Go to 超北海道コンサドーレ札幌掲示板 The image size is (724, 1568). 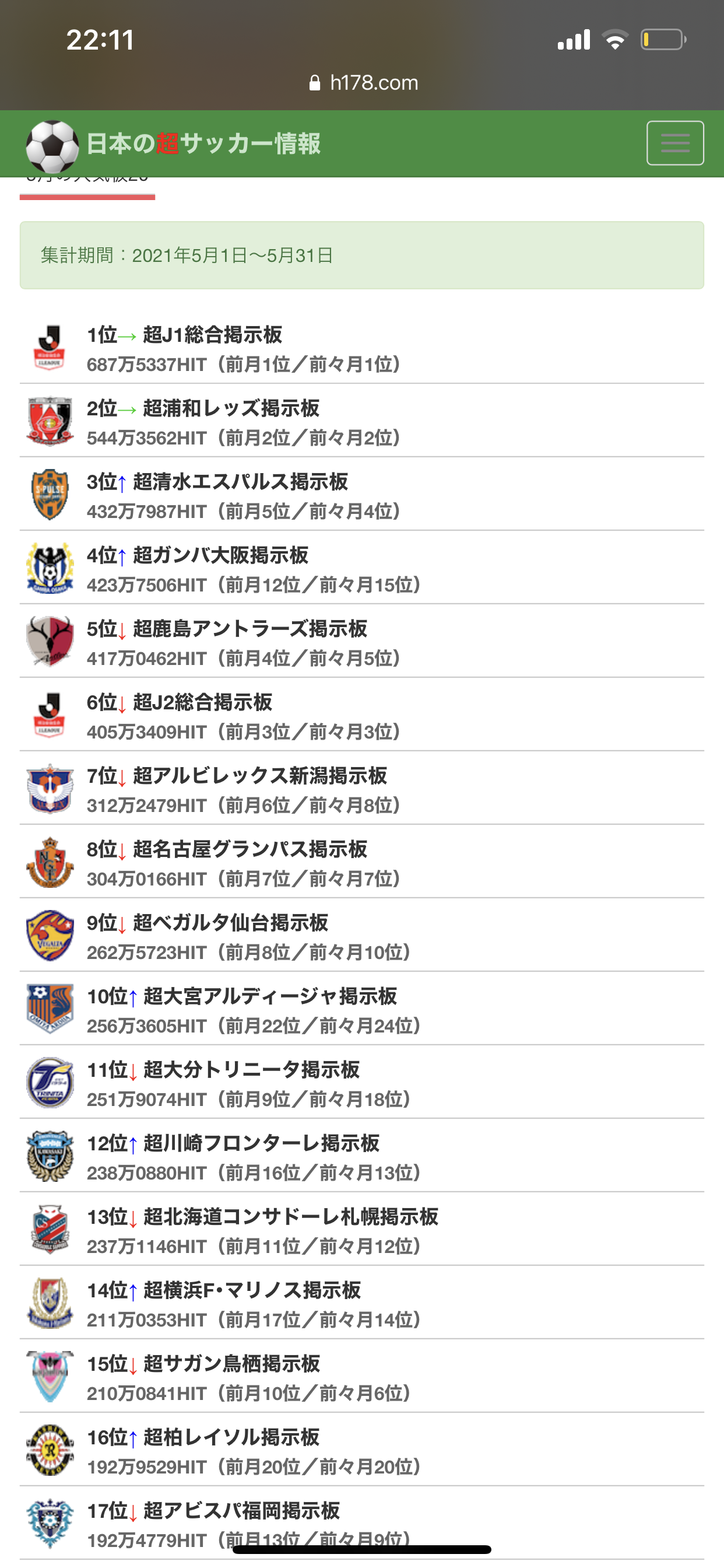coord(290,1217)
